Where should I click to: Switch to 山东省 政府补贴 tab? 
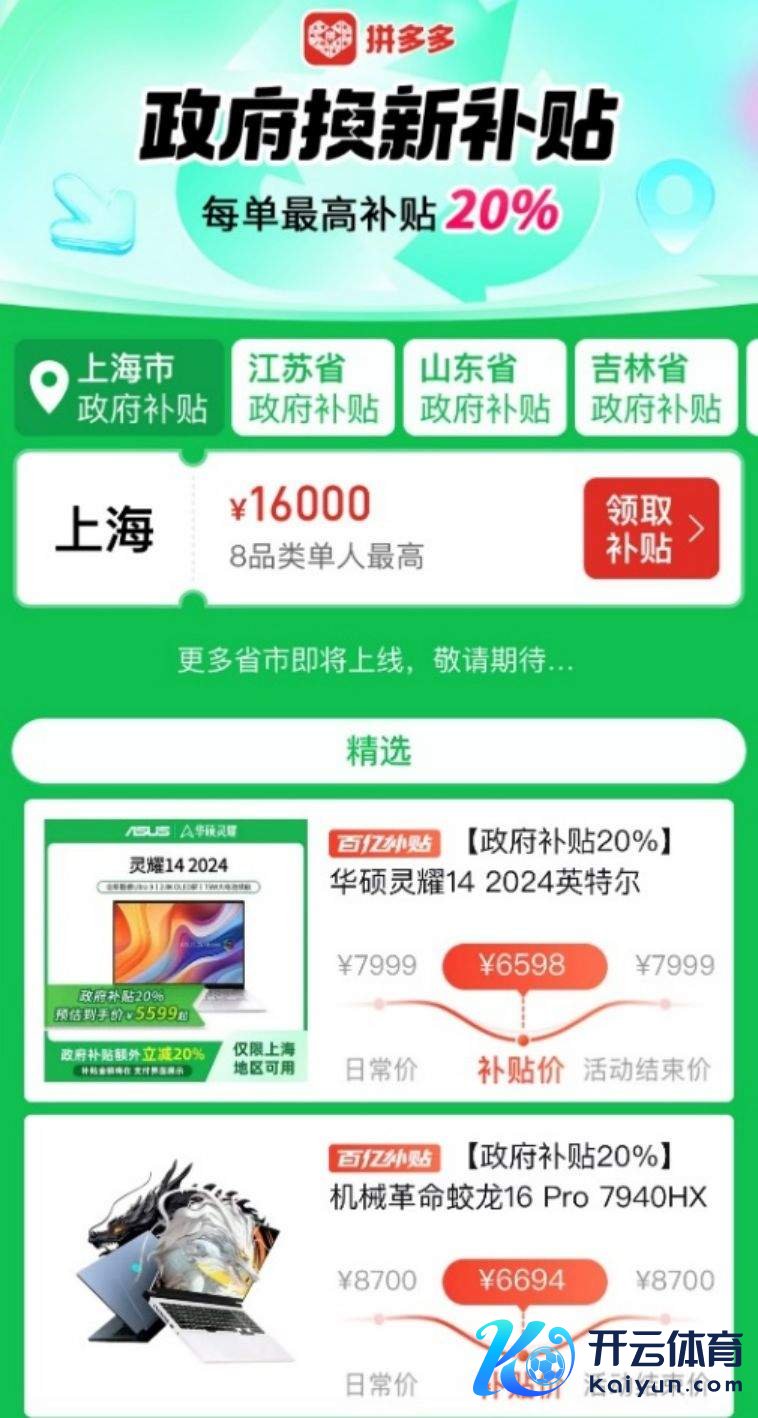tap(484, 388)
